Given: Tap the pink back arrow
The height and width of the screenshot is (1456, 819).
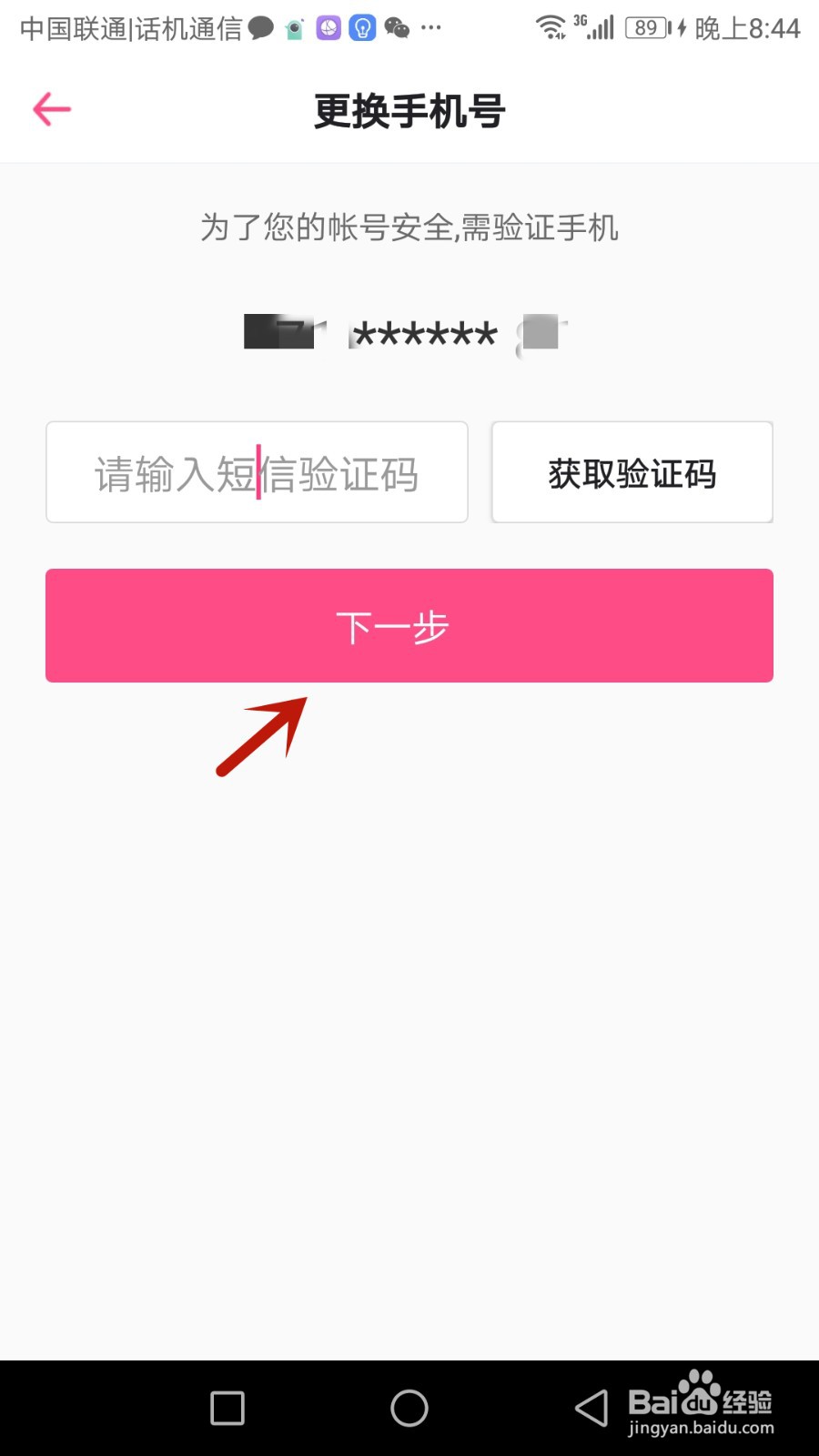Looking at the screenshot, I should coord(51,108).
